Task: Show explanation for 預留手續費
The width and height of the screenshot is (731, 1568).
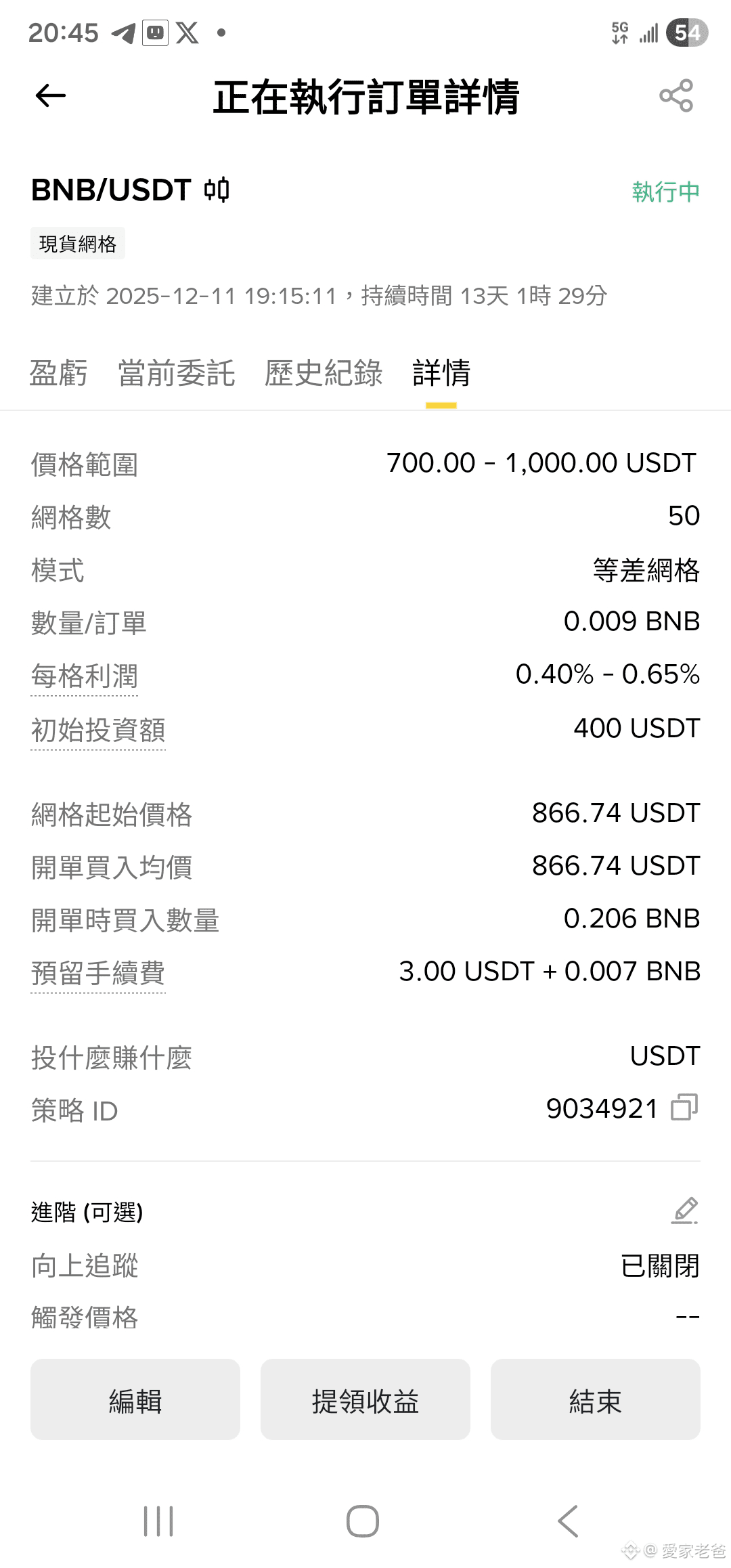Action: point(98,973)
